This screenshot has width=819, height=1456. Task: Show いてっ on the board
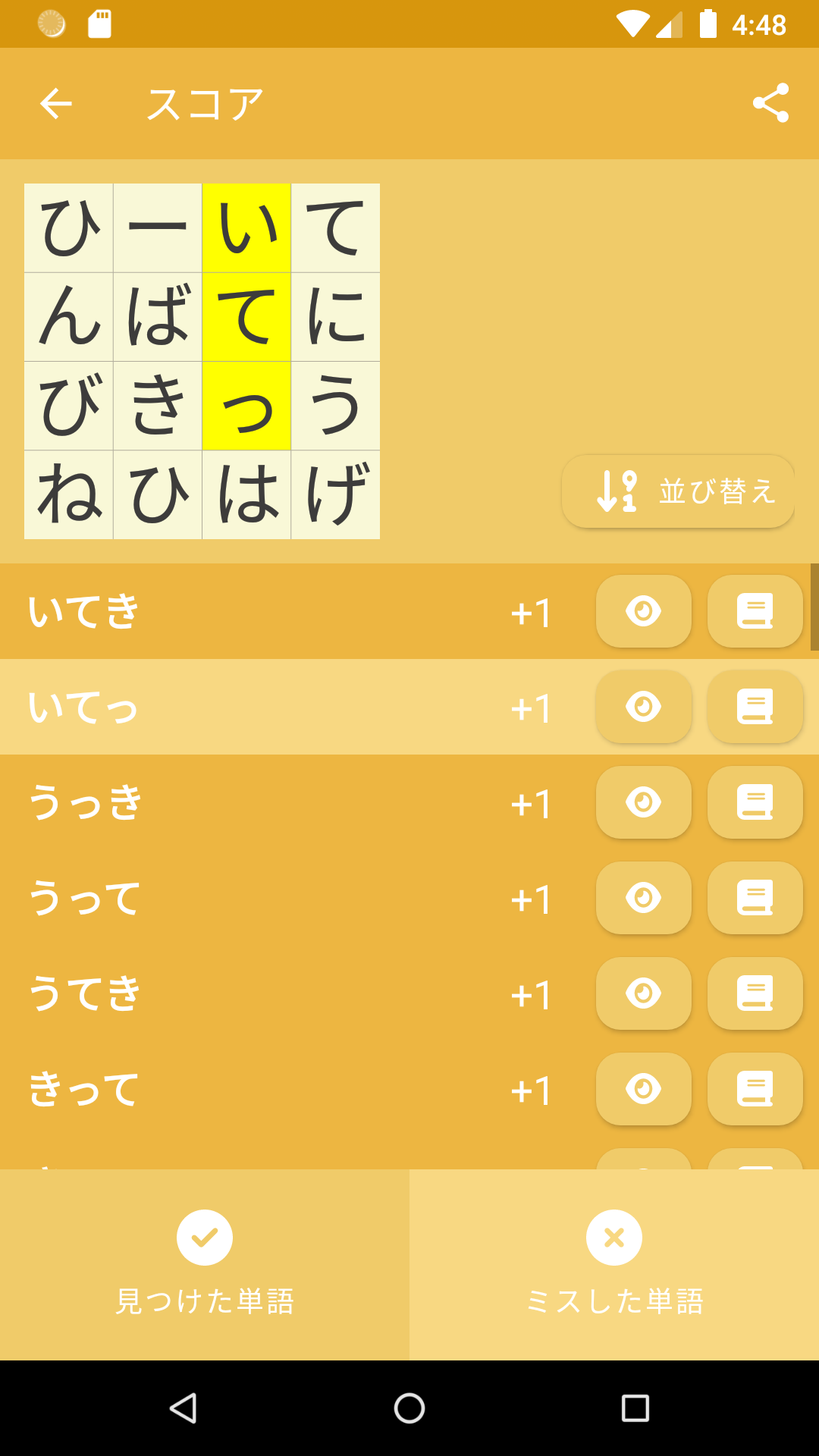click(643, 707)
